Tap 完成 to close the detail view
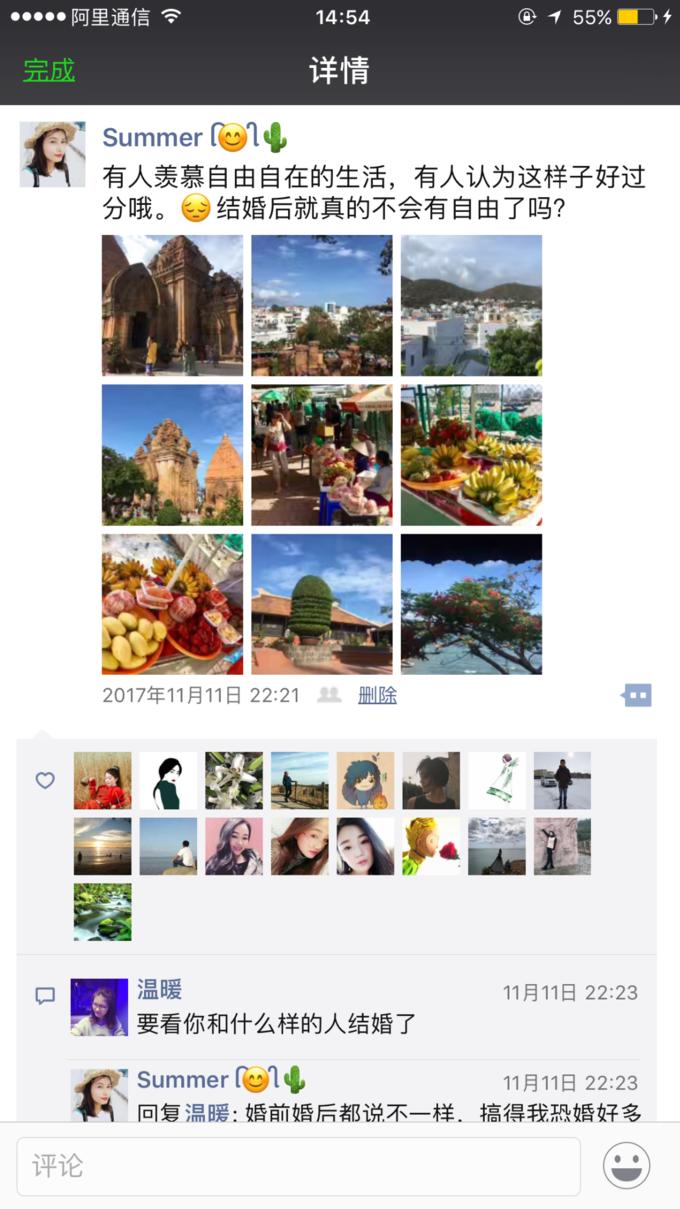The height and width of the screenshot is (1209, 680). 49,70
